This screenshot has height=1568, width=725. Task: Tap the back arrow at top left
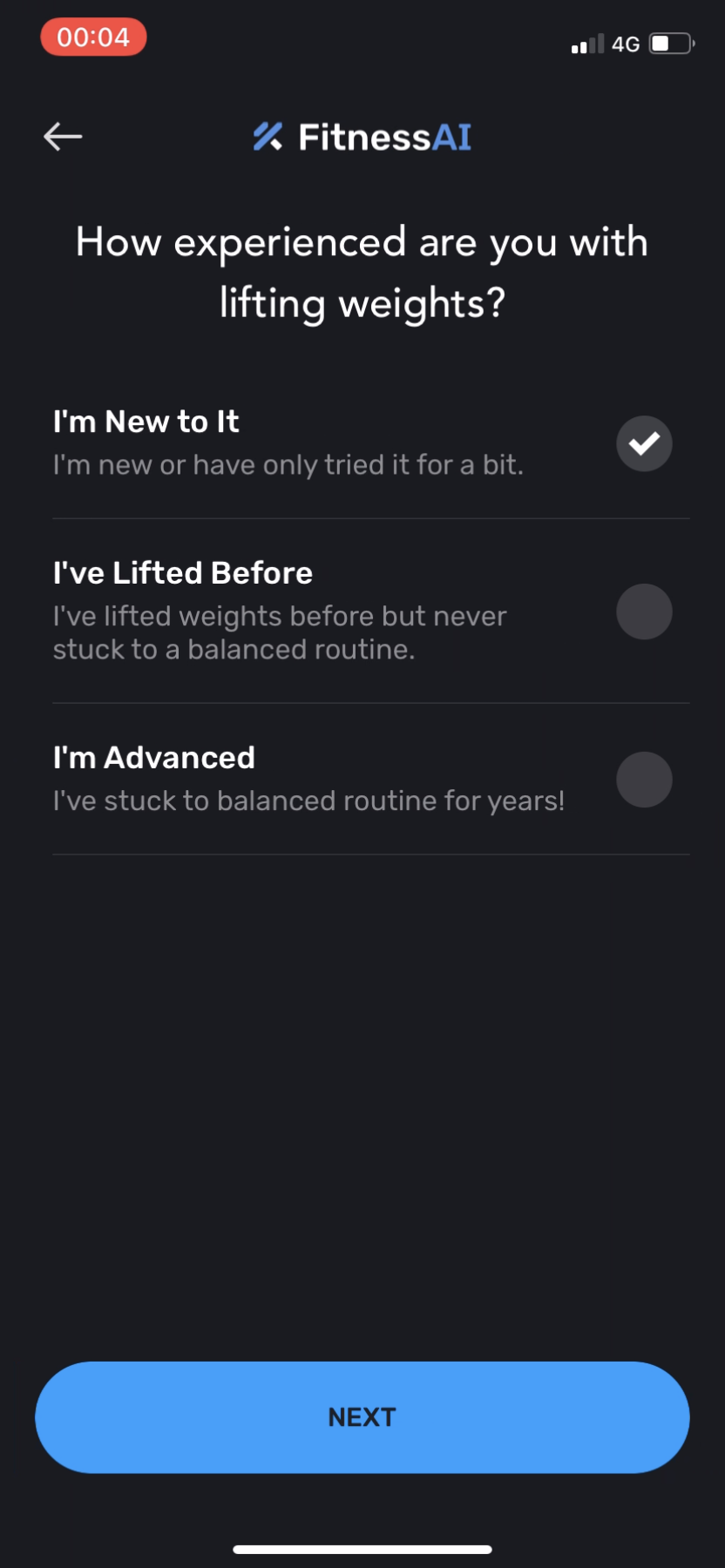[61, 136]
